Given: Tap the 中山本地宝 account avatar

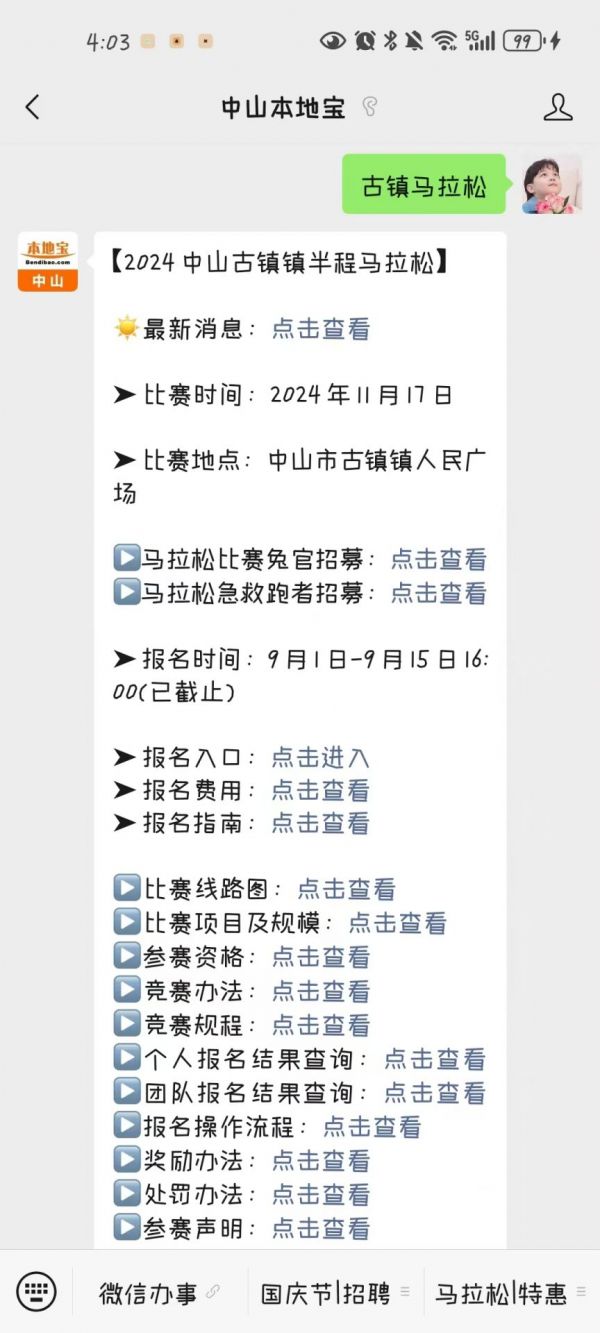Looking at the screenshot, I should [x=48, y=262].
